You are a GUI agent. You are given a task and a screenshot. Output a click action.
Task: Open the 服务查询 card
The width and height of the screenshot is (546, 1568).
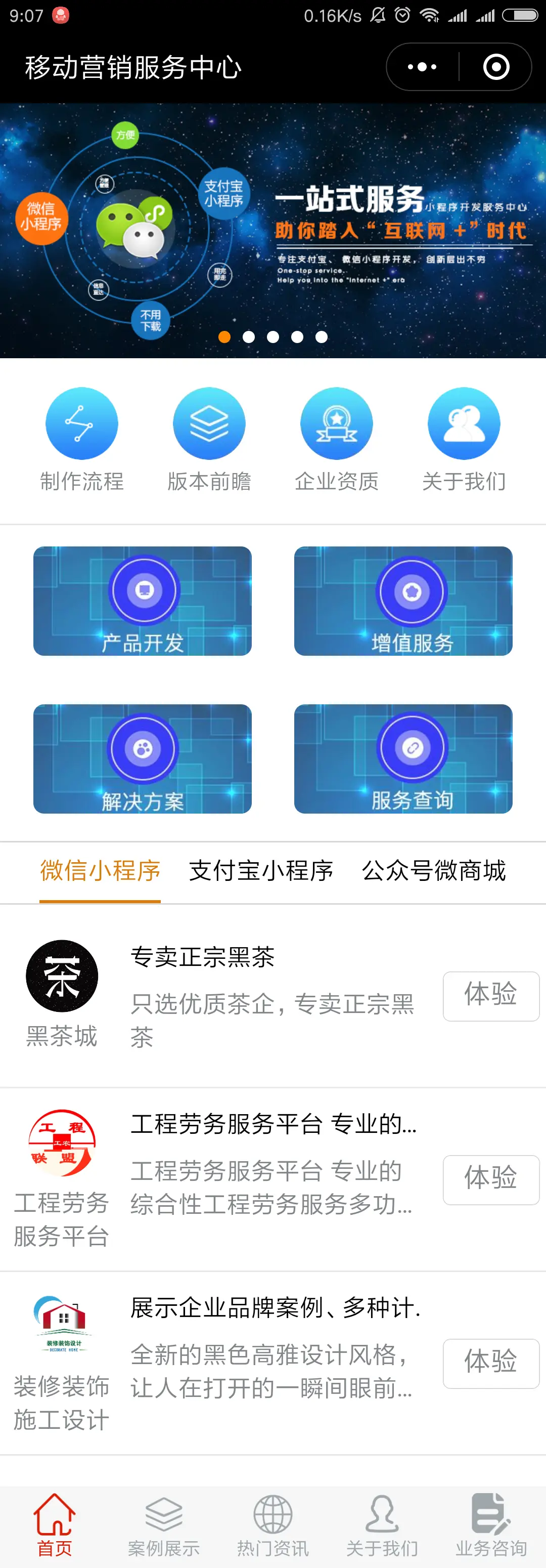click(x=403, y=758)
